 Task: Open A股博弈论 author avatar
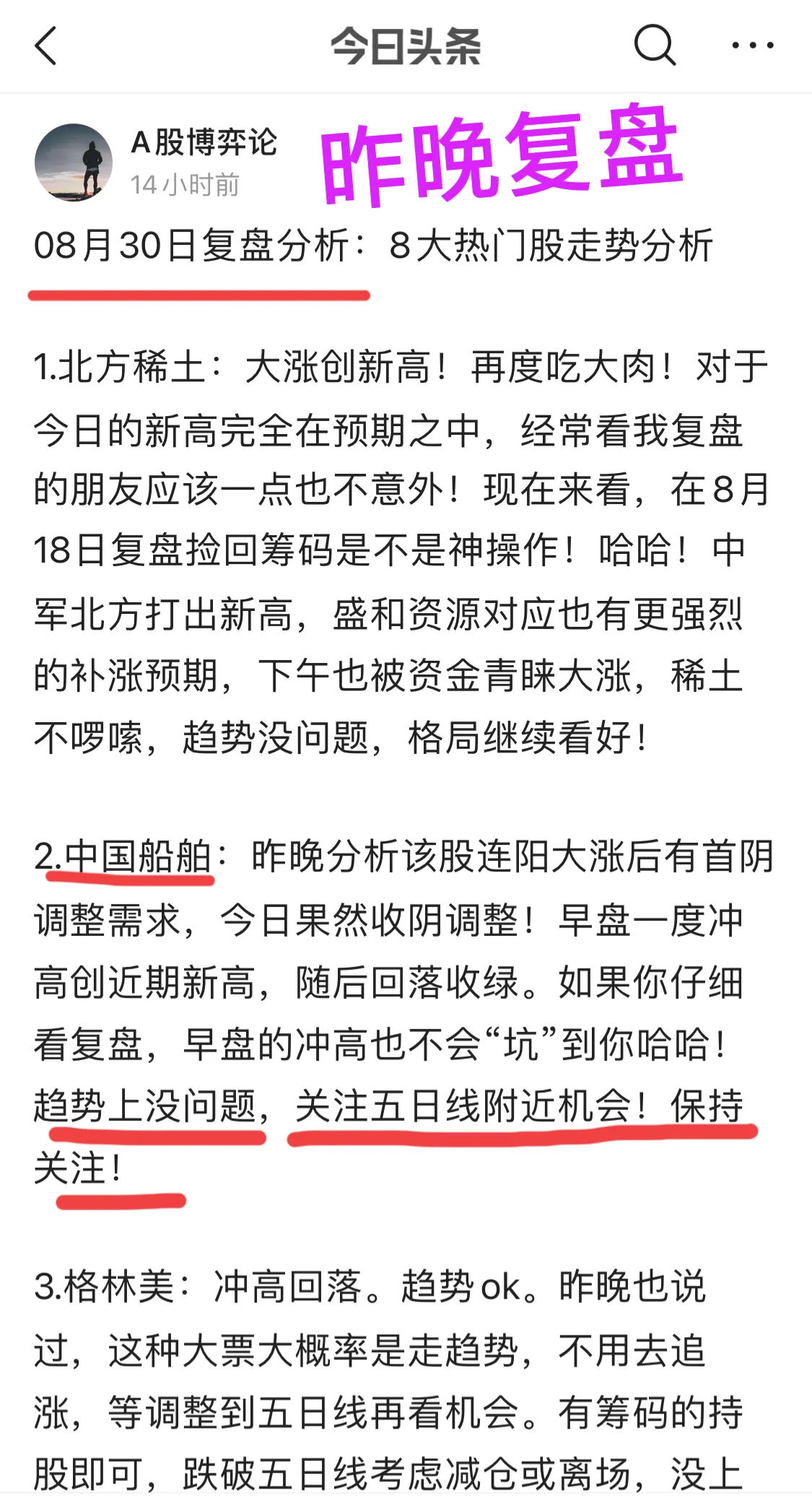74,162
